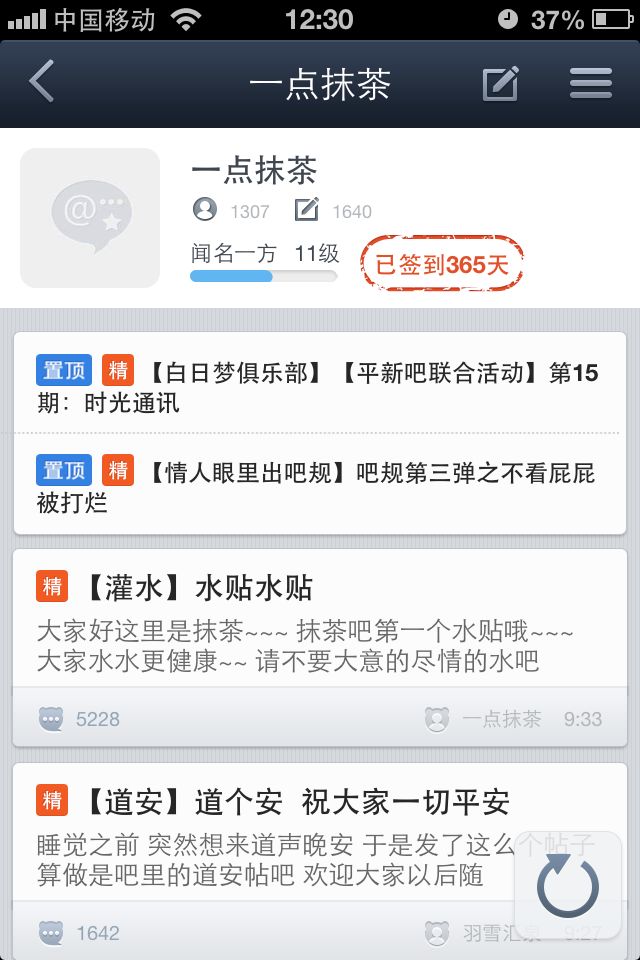The width and height of the screenshot is (640, 960).
Task: Tap the 一点抹茶 forum avatar
Action: tap(90, 218)
